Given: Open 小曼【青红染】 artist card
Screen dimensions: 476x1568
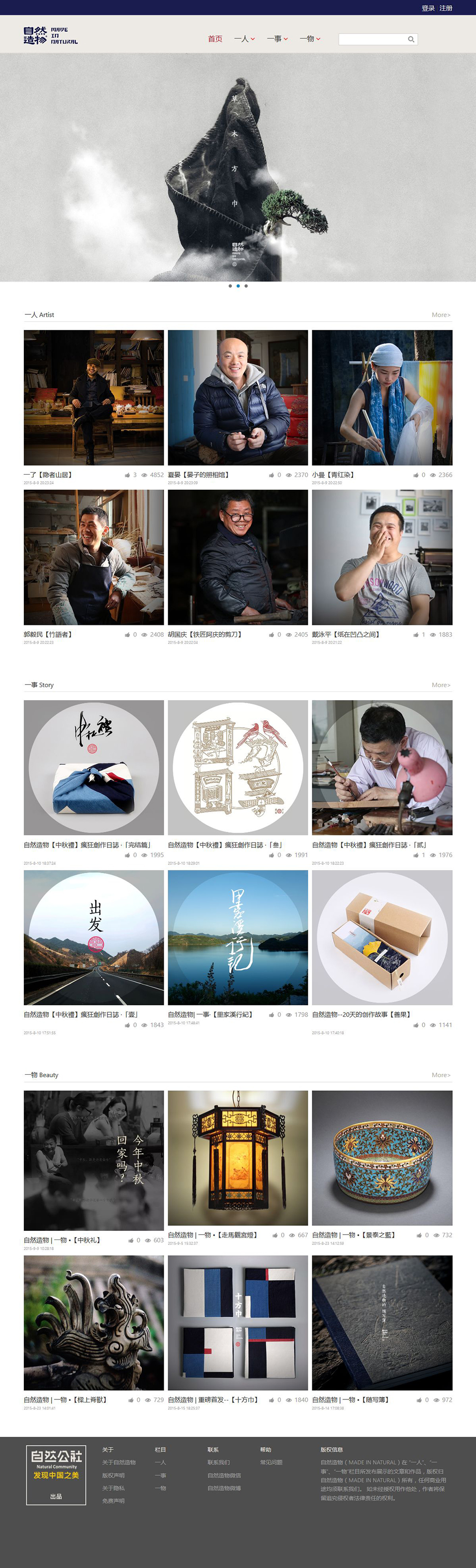Looking at the screenshot, I should click(382, 397).
